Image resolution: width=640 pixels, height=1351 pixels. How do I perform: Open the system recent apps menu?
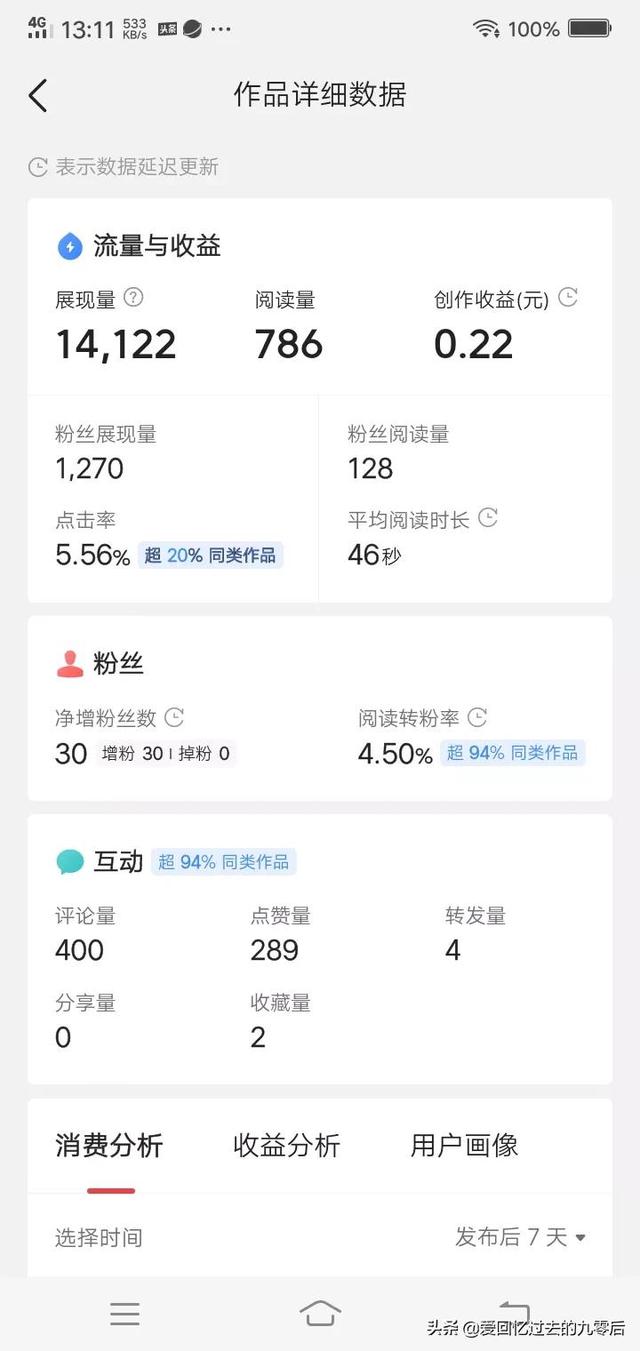[x=125, y=1313]
